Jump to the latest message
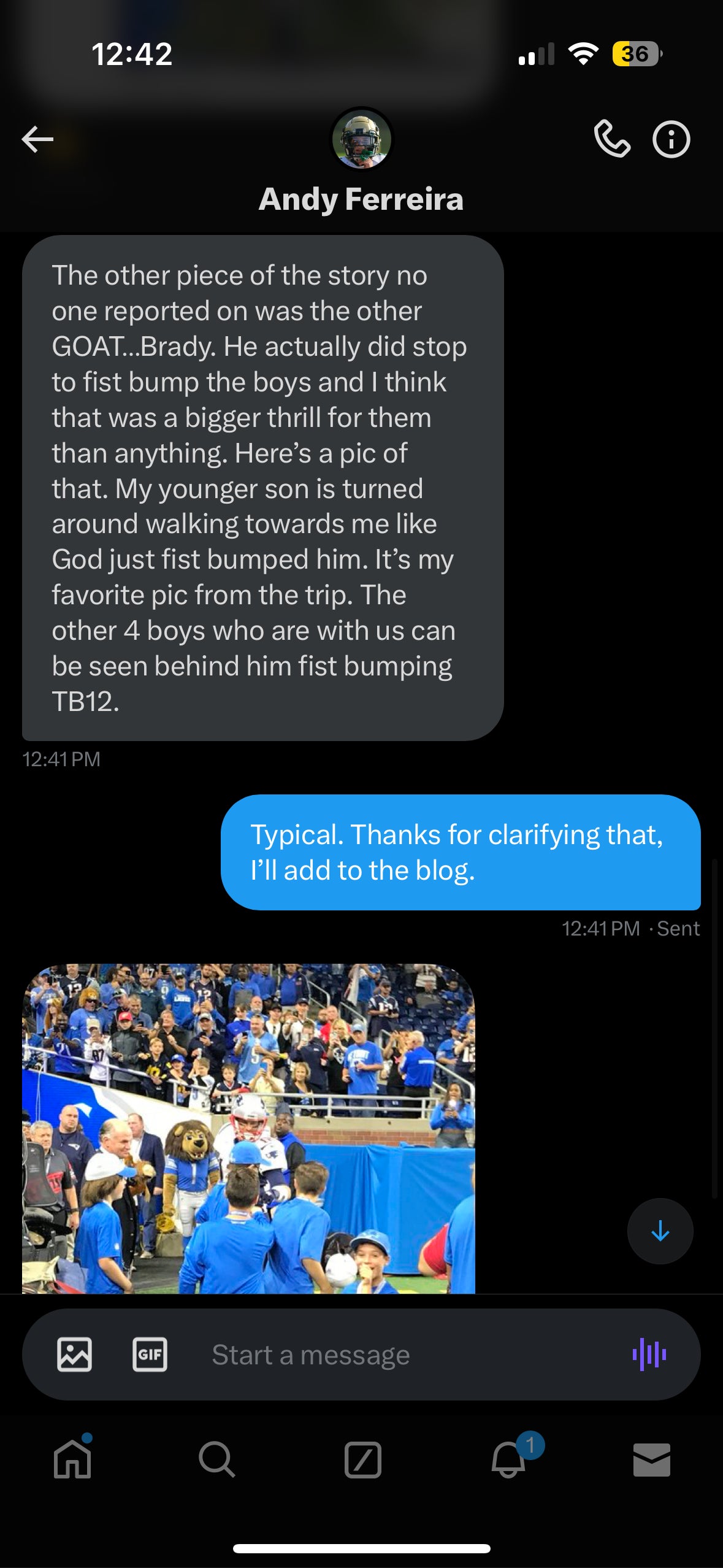Image resolution: width=723 pixels, height=1568 pixels. pyautogui.click(x=660, y=1231)
